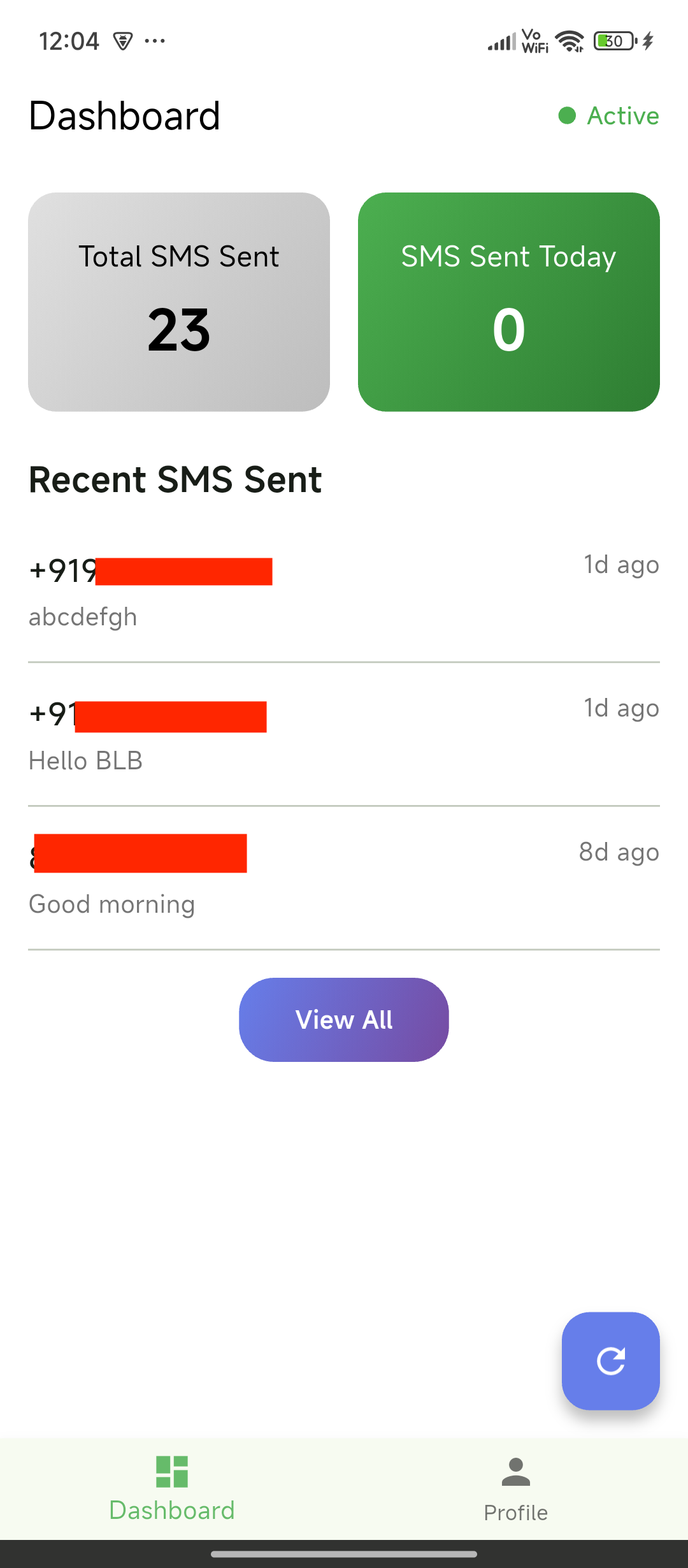Open the three-dot menu in status bar
688x1568 pixels.
pos(154,42)
